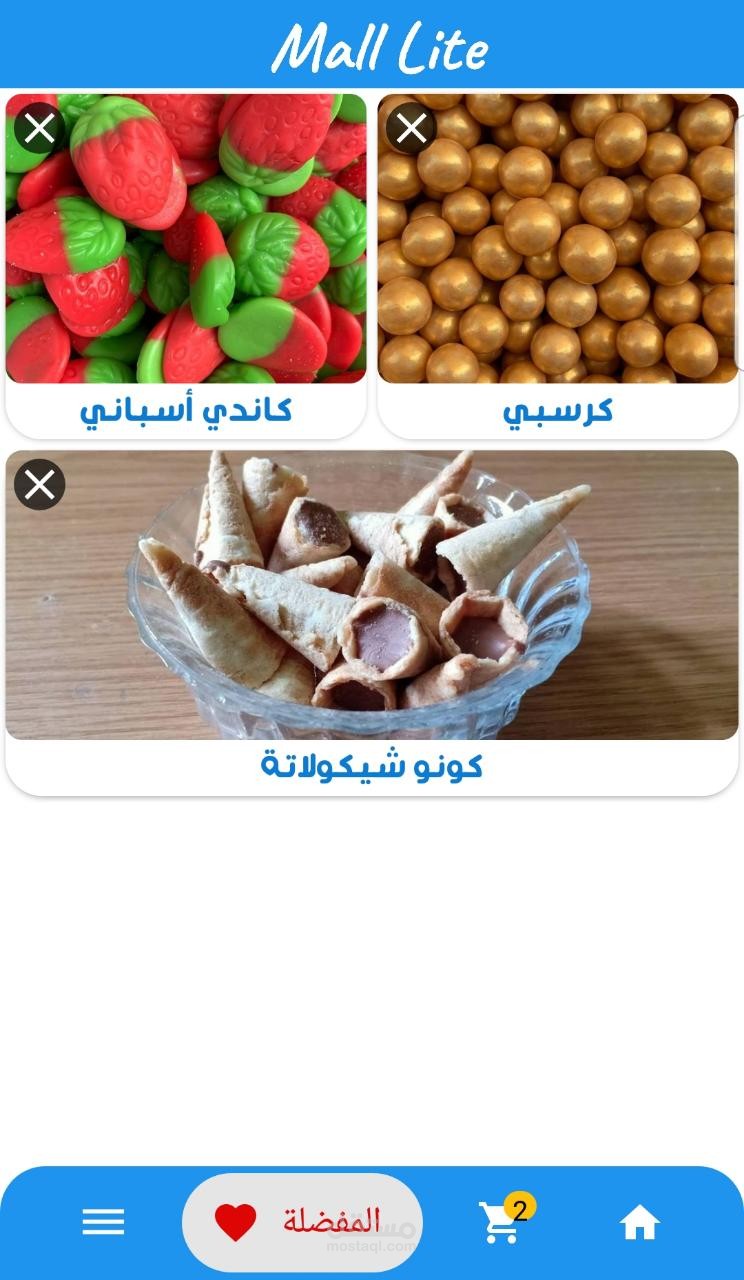
Task: Go to the home tab
Action: pyautogui.click(x=640, y=1222)
